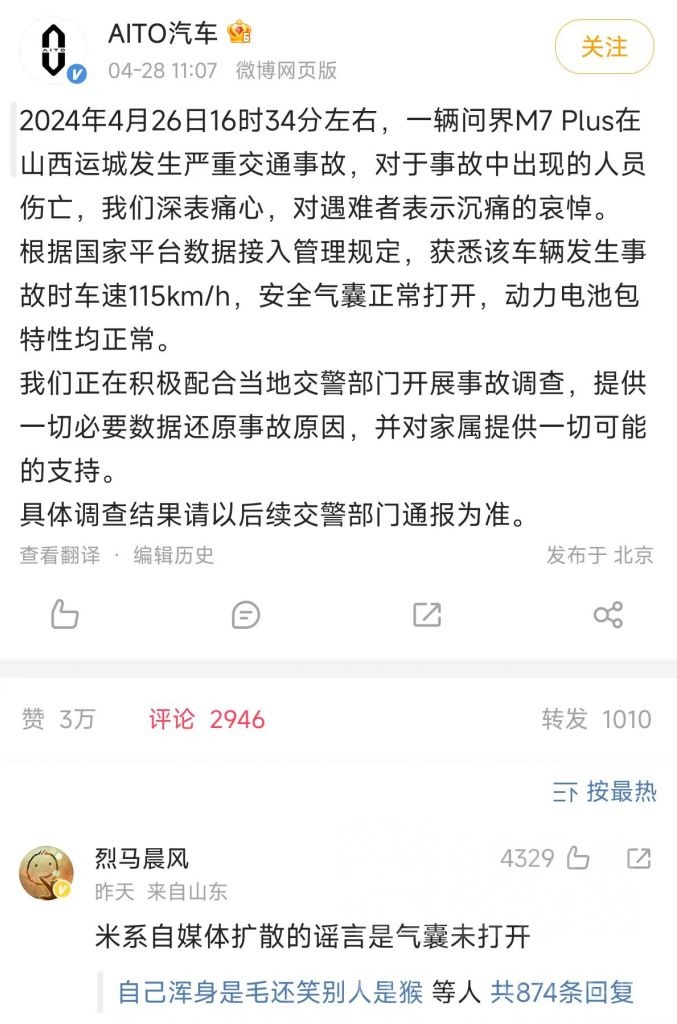The image size is (677, 1024).
Task: Like the AITO汽车 post
Action: [x=65, y=614]
